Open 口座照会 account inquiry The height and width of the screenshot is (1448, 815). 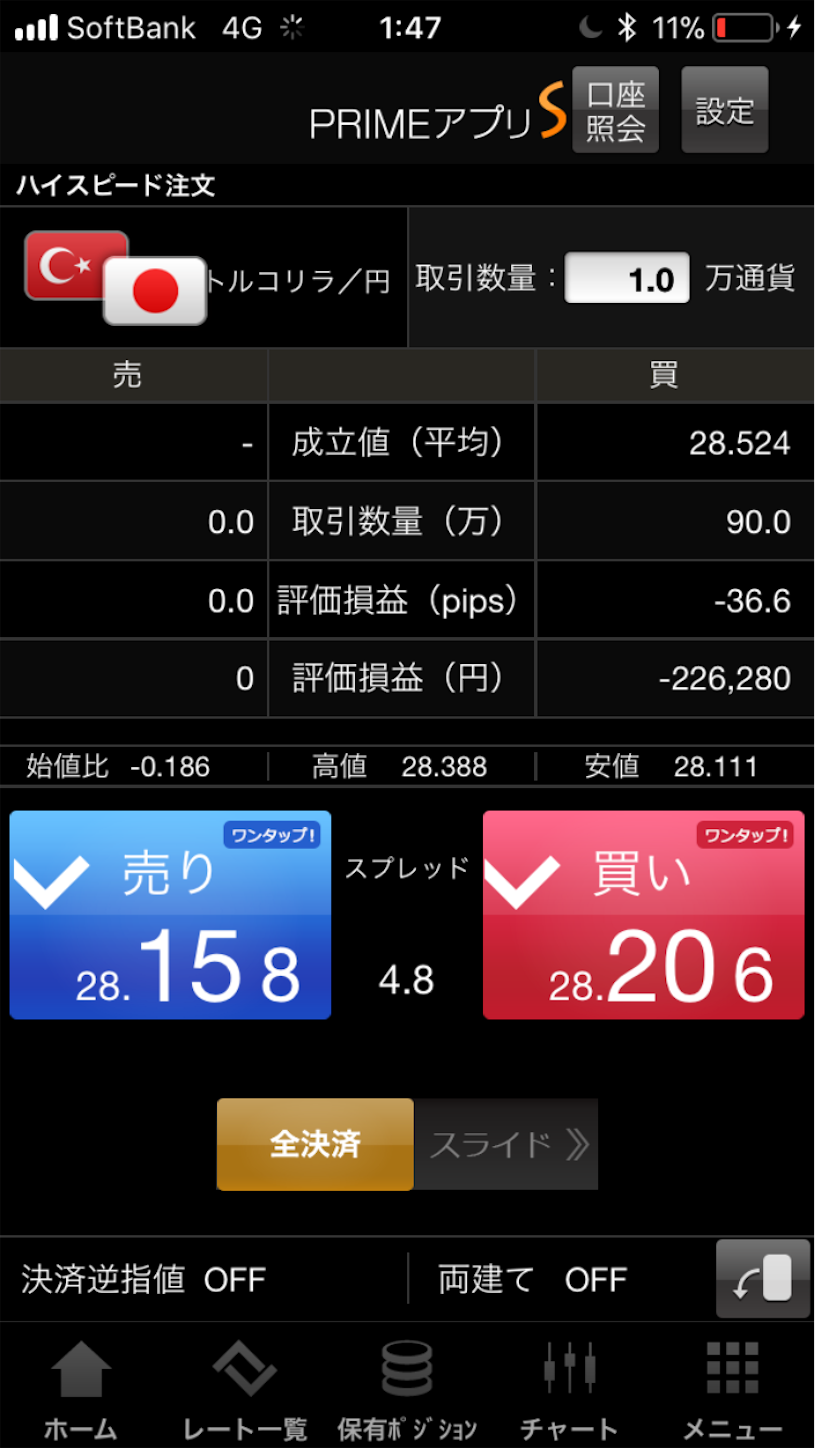615,110
